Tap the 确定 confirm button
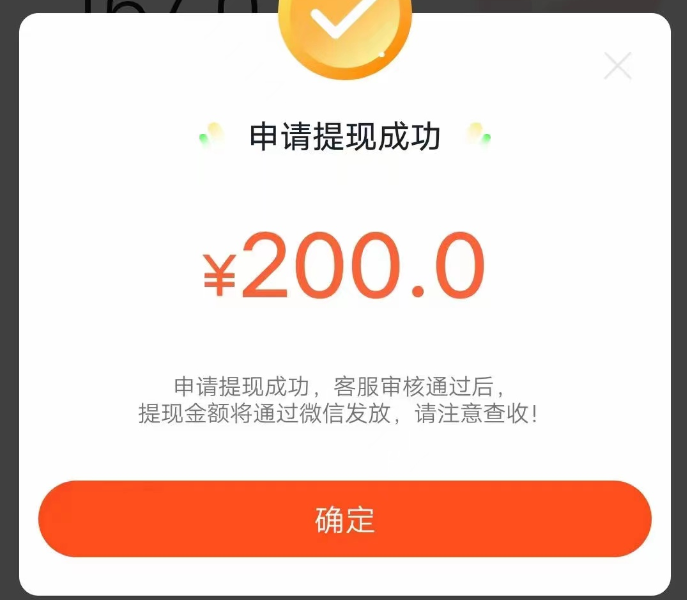The height and width of the screenshot is (600, 687). click(x=344, y=519)
